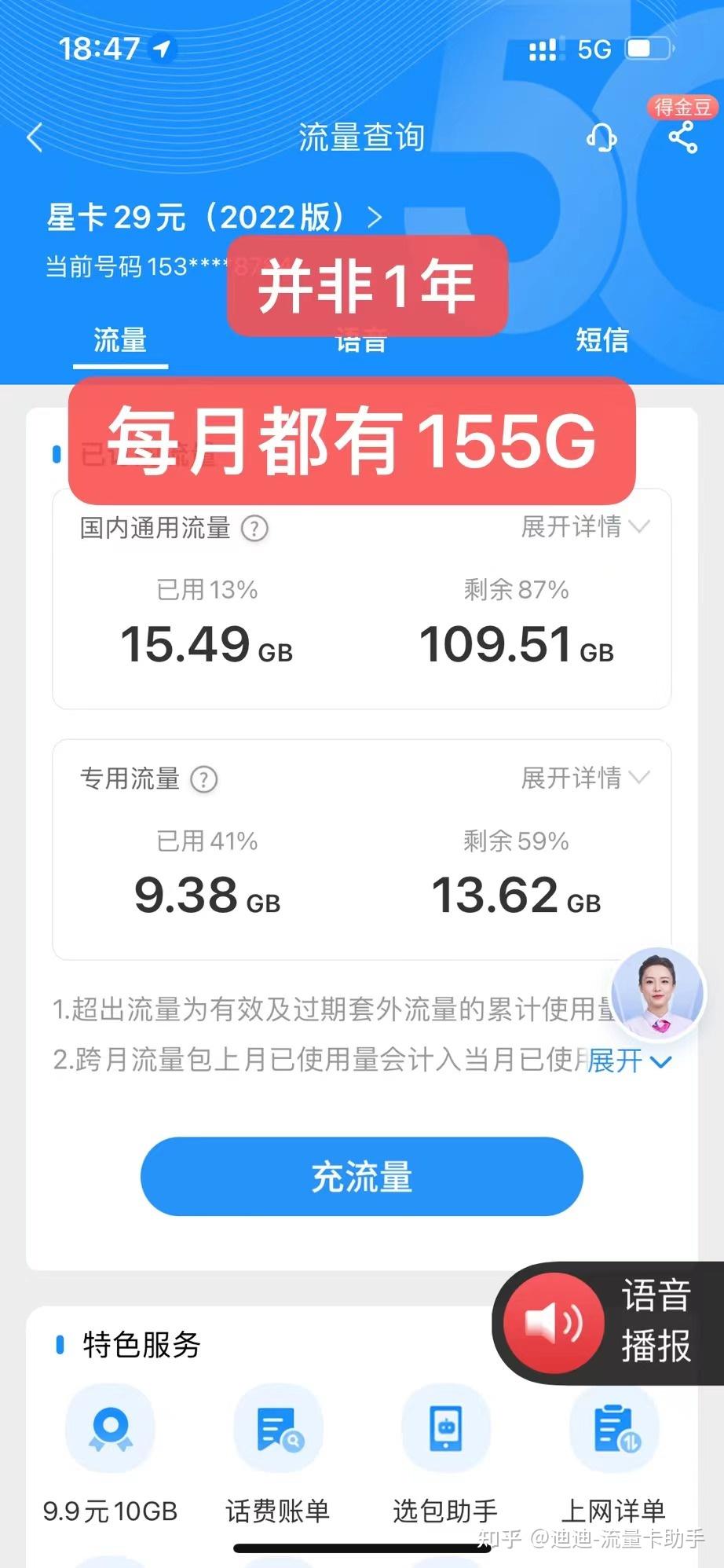Tap the 剩余87% usage progress indicator
724x1568 pixels.
(x=514, y=589)
